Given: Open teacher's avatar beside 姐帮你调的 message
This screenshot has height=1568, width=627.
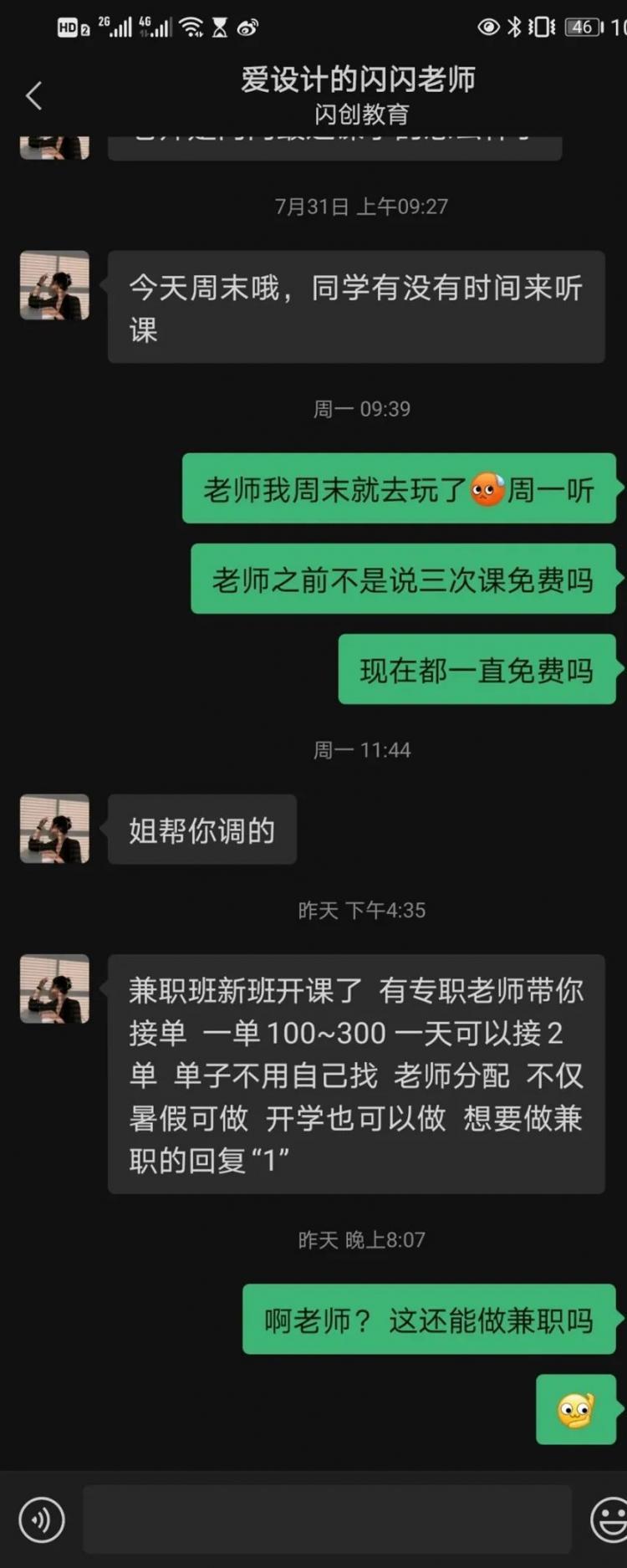Looking at the screenshot, I should point(54,829).
